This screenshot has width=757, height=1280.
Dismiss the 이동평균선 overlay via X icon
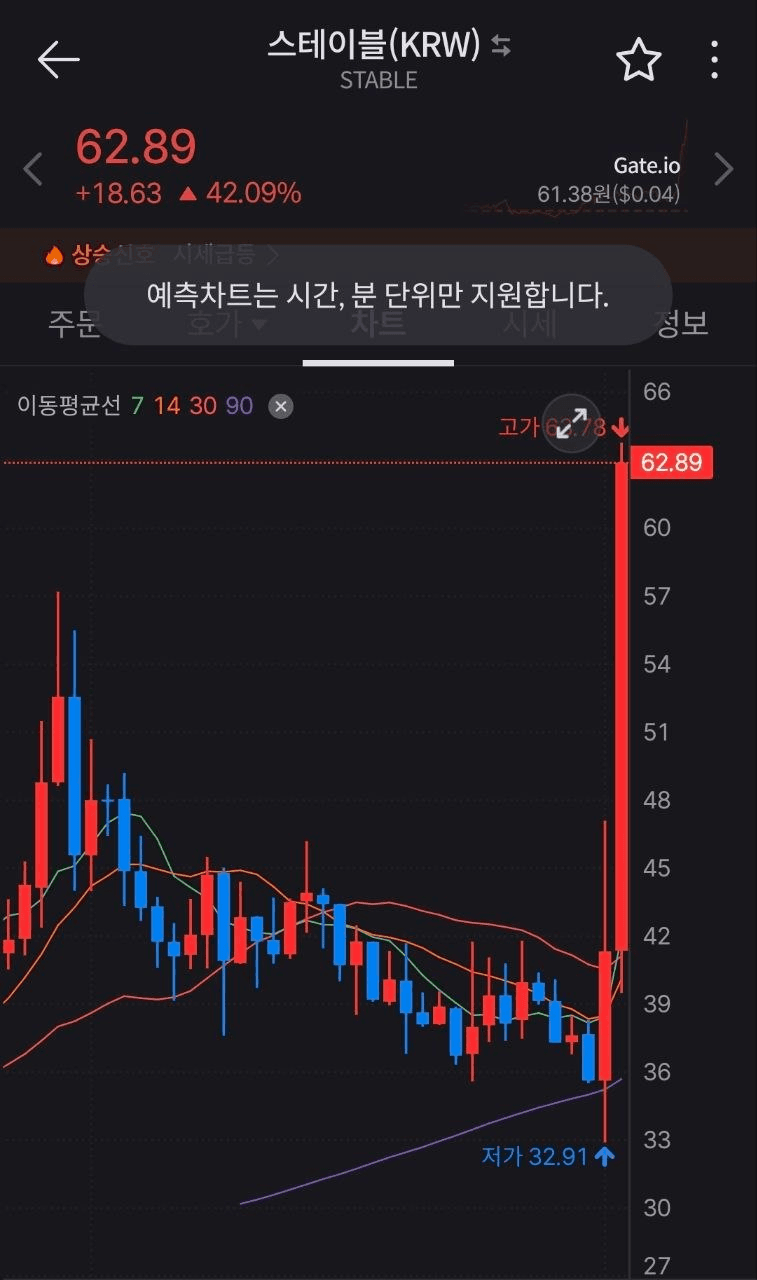[x=279, y=406]
